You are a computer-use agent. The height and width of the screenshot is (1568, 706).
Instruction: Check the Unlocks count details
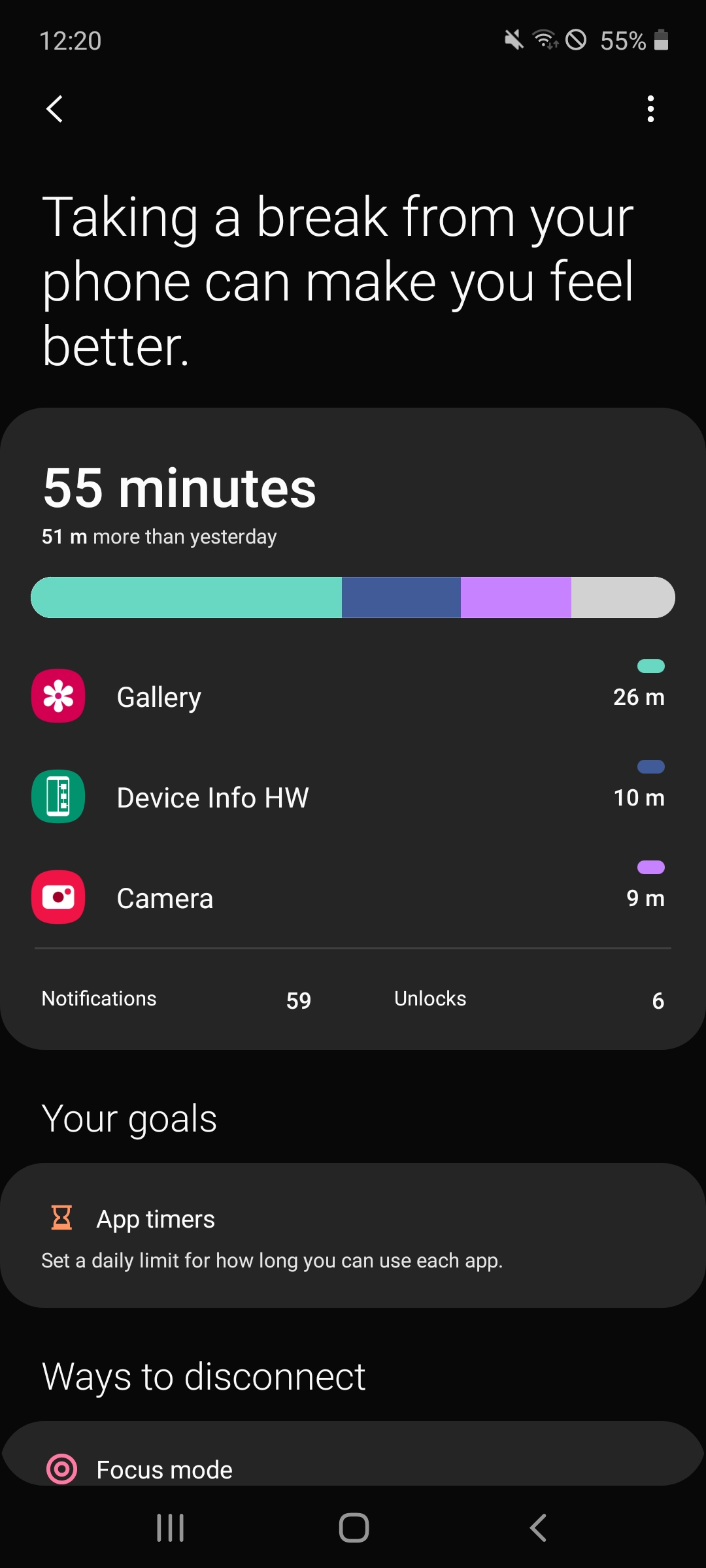click(x=528, y=999)
